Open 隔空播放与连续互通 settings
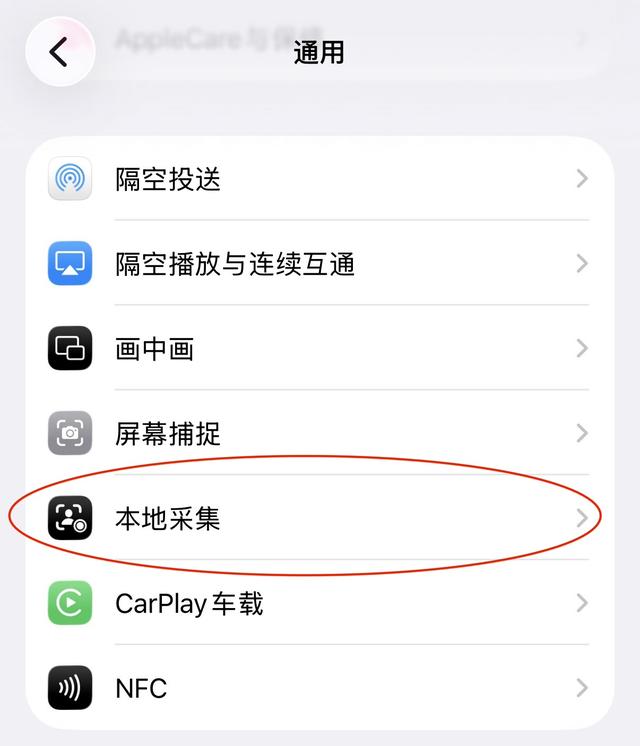Image resolution: width=640 pixels, height=746 pixels. tap(318, 265)
